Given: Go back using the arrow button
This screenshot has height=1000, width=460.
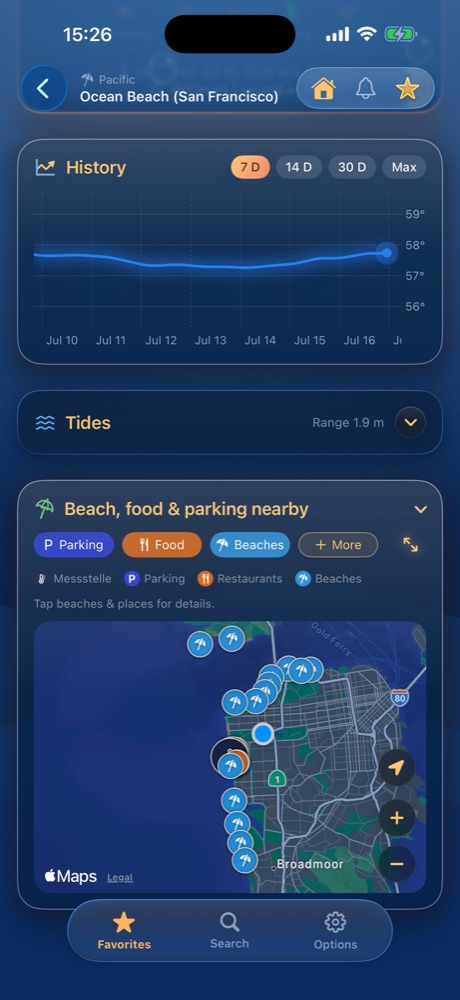Looking at the screenshot, I should pos(43,89).
